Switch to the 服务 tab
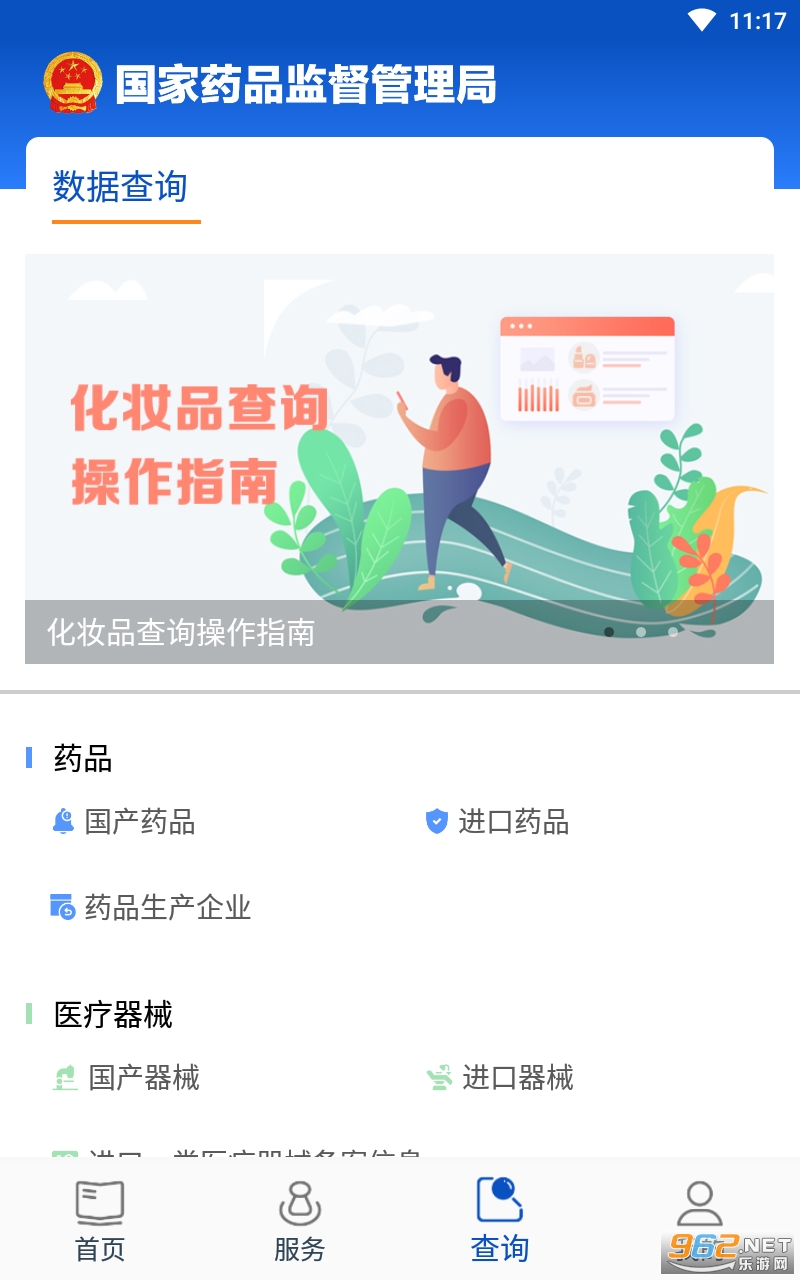 299,1220
